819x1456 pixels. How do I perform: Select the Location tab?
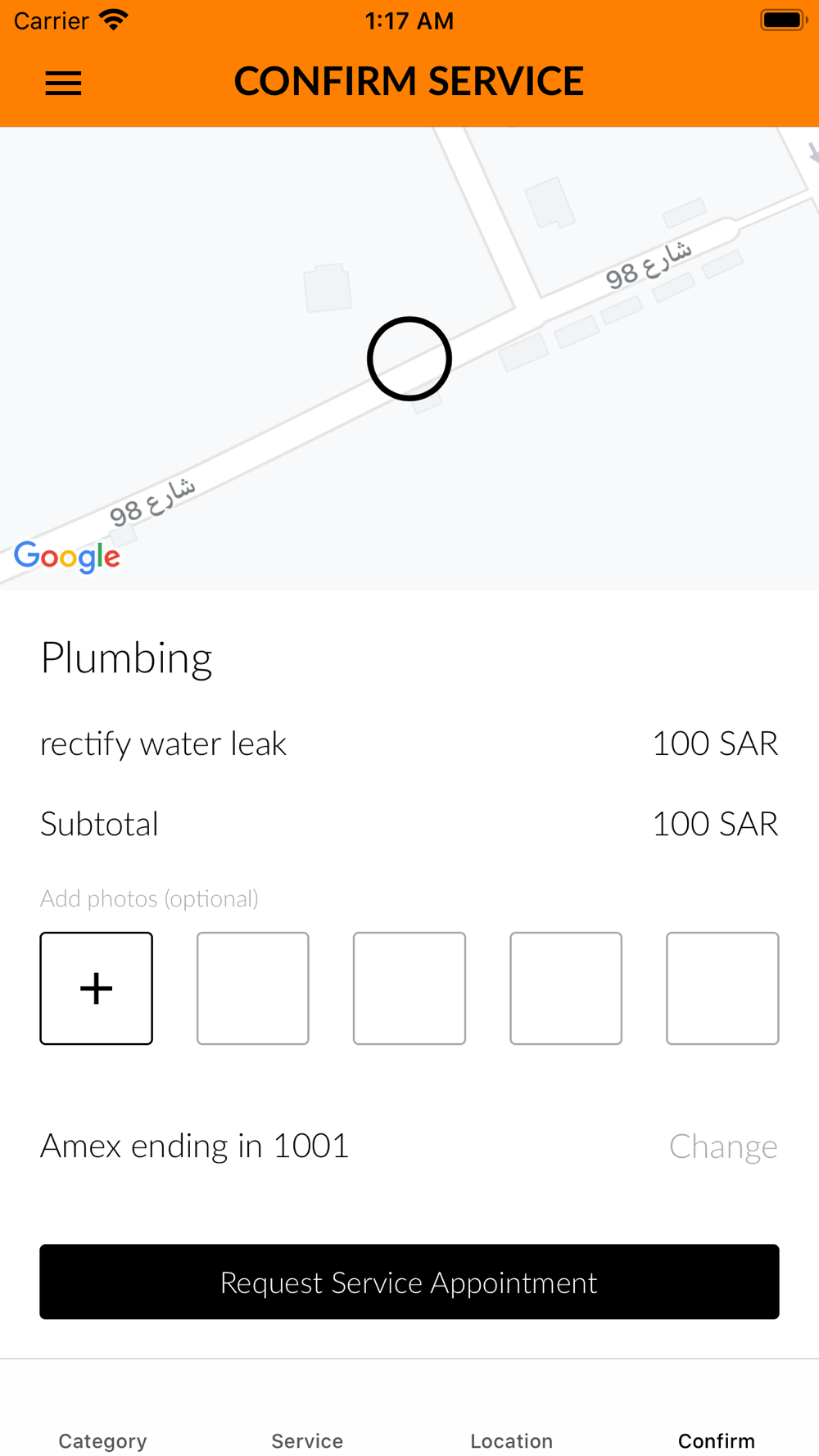(512, 1440)
